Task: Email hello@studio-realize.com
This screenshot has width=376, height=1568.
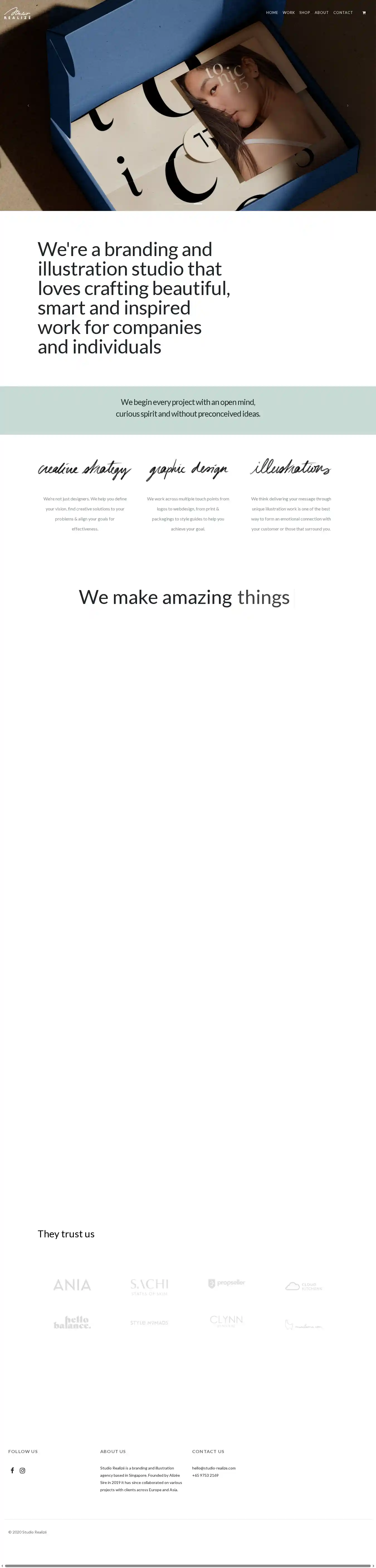Action: click(x=213, y=1468)
